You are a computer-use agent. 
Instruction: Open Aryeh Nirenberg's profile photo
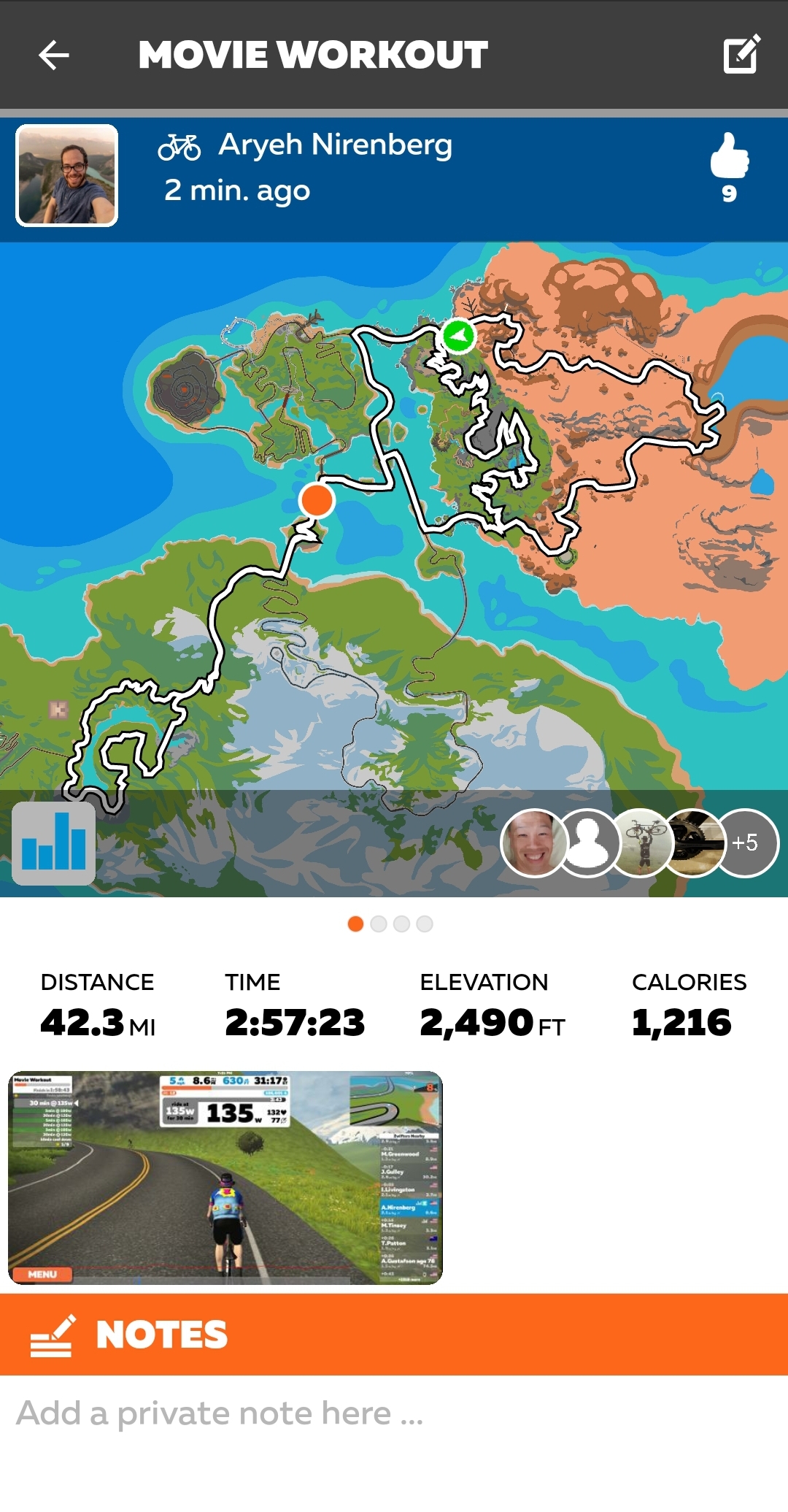(x=67, y=175)
